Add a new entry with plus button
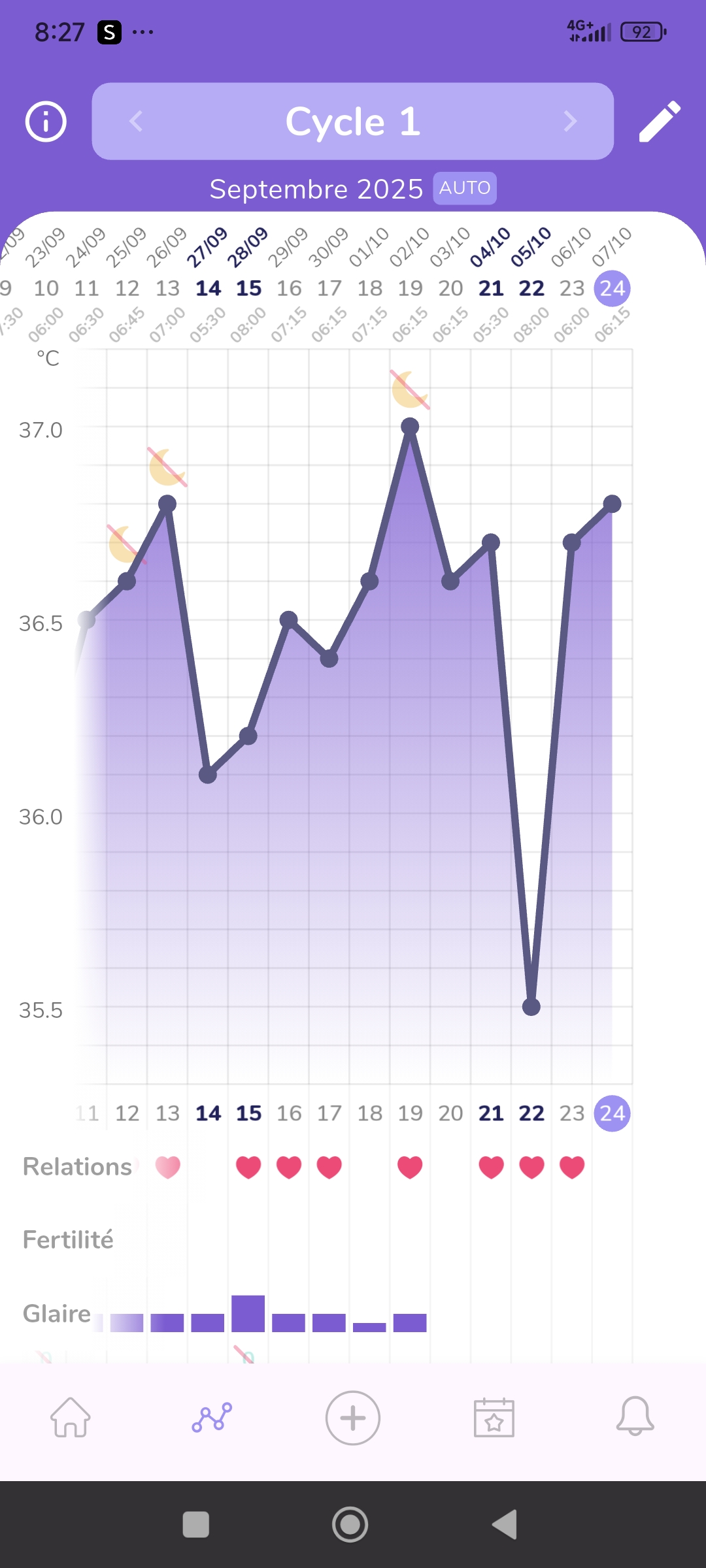This screenshot has width=706, height=1568. click(x=353, y=1418)
